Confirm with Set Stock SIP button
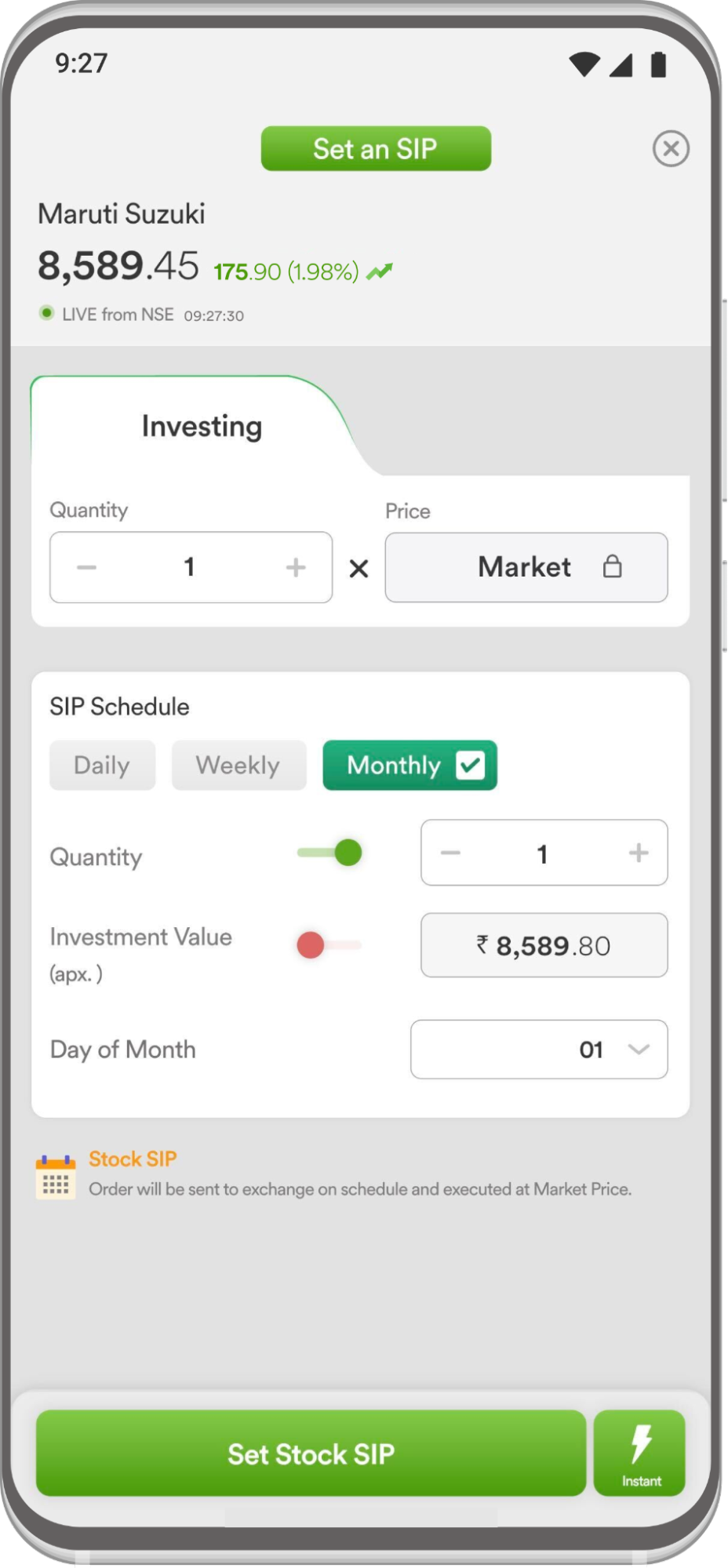This screenshot has height=1568, width=728. [311, 1453]
